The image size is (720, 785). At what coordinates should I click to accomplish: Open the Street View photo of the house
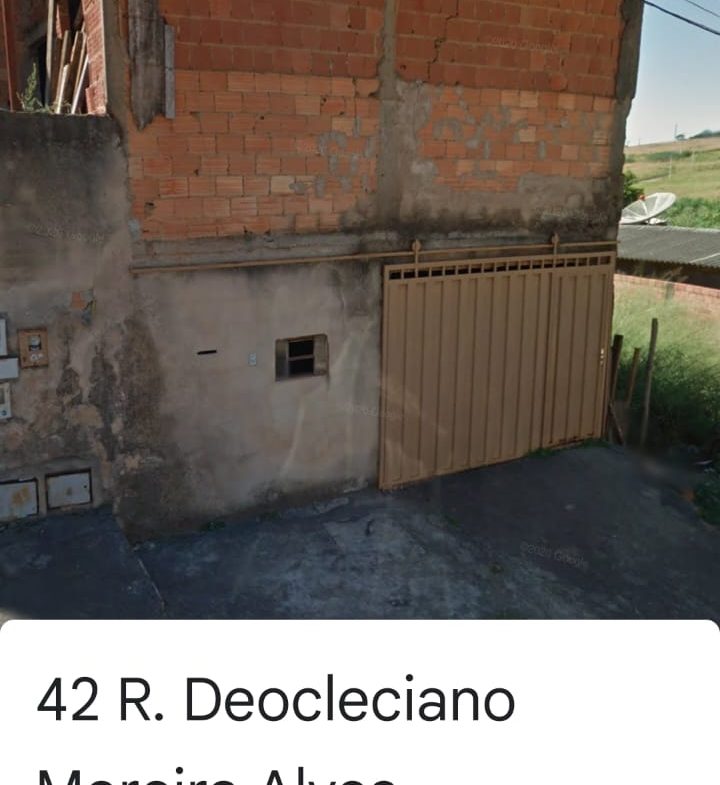(360, 300)
